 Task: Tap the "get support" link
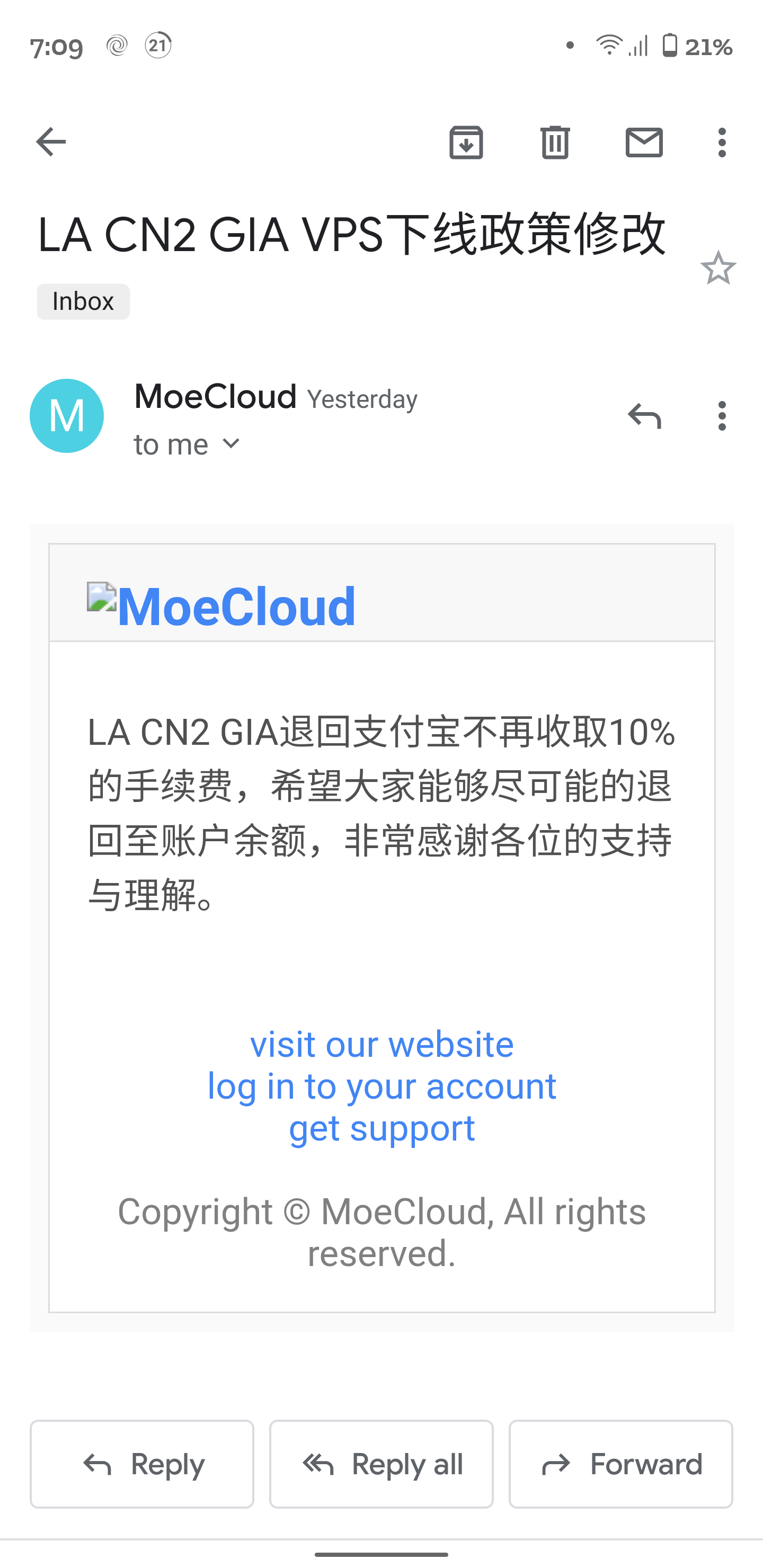pyautogui.click(x=382, y=1128)
